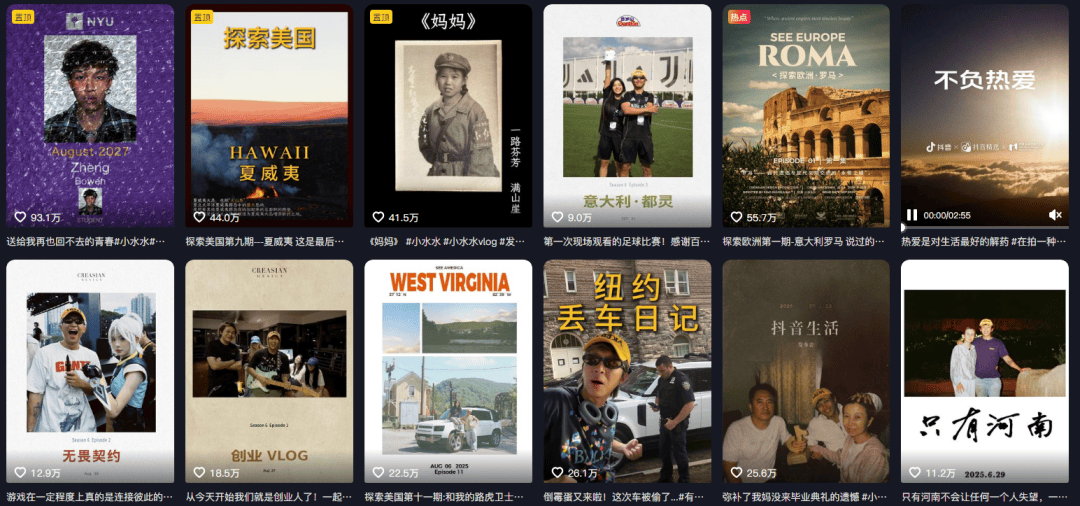Unmute the 不负热爱 video preview
This screenshot has height=506, width=1080.
(x=1055, y=215)
